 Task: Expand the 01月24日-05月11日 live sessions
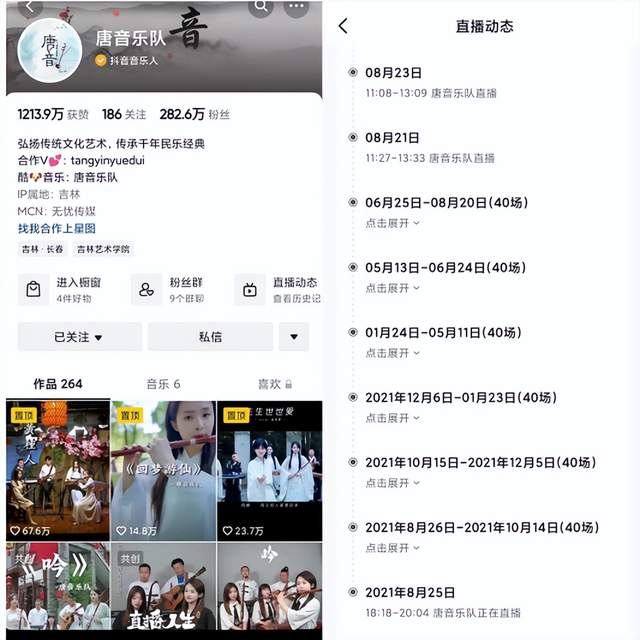tap(392, 353)
